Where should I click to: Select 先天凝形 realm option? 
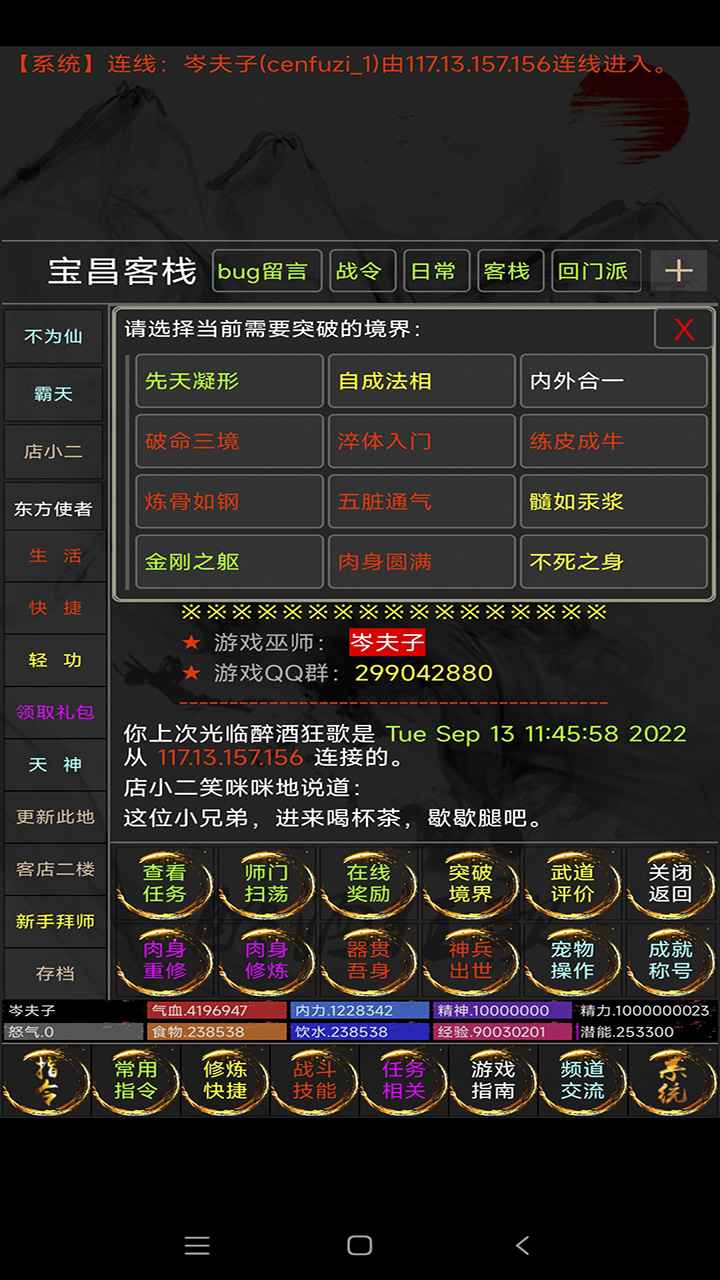pyautogui.click(x=229, y=381)
